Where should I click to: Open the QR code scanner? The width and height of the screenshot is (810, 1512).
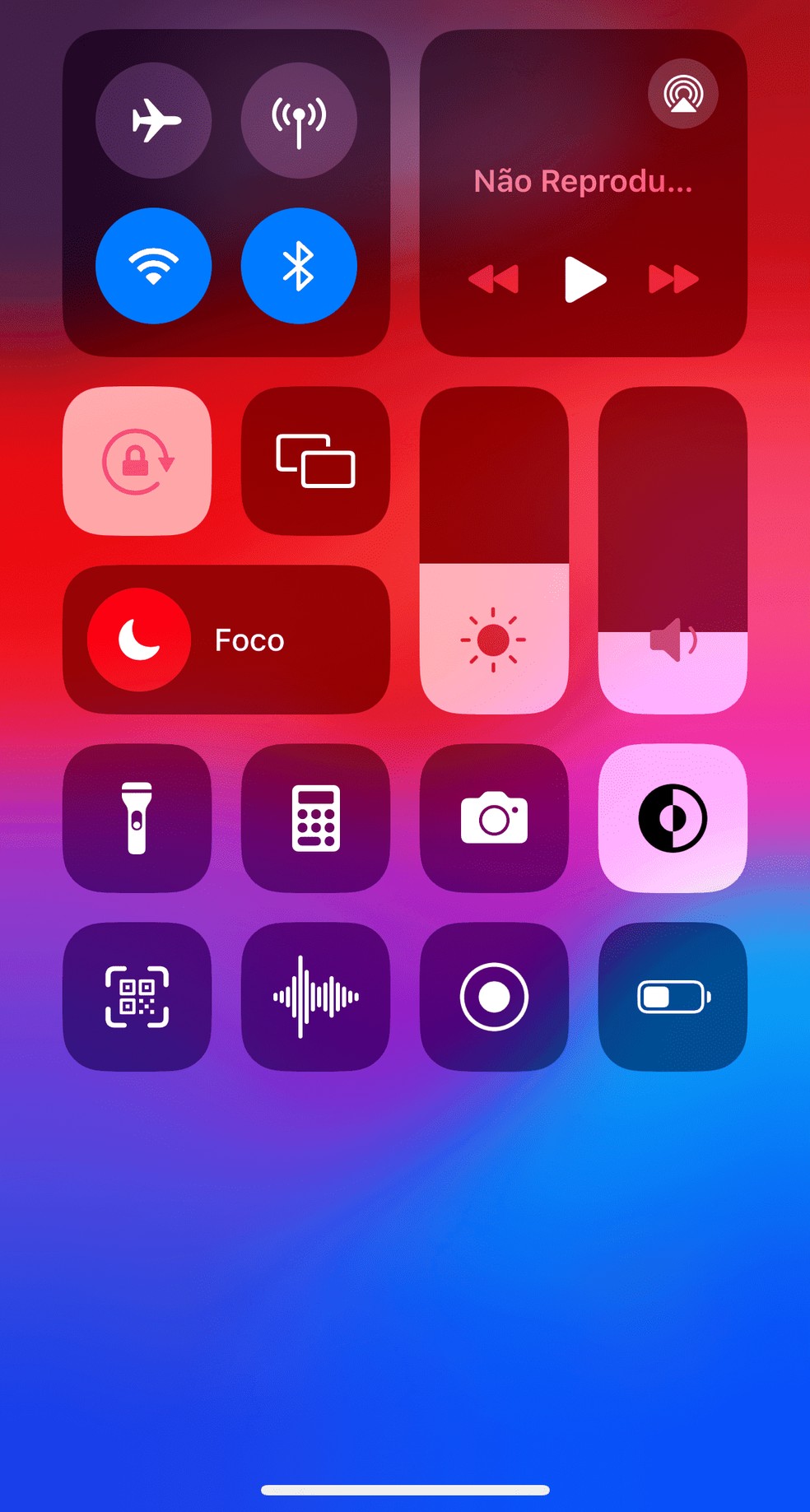point(137,997)
